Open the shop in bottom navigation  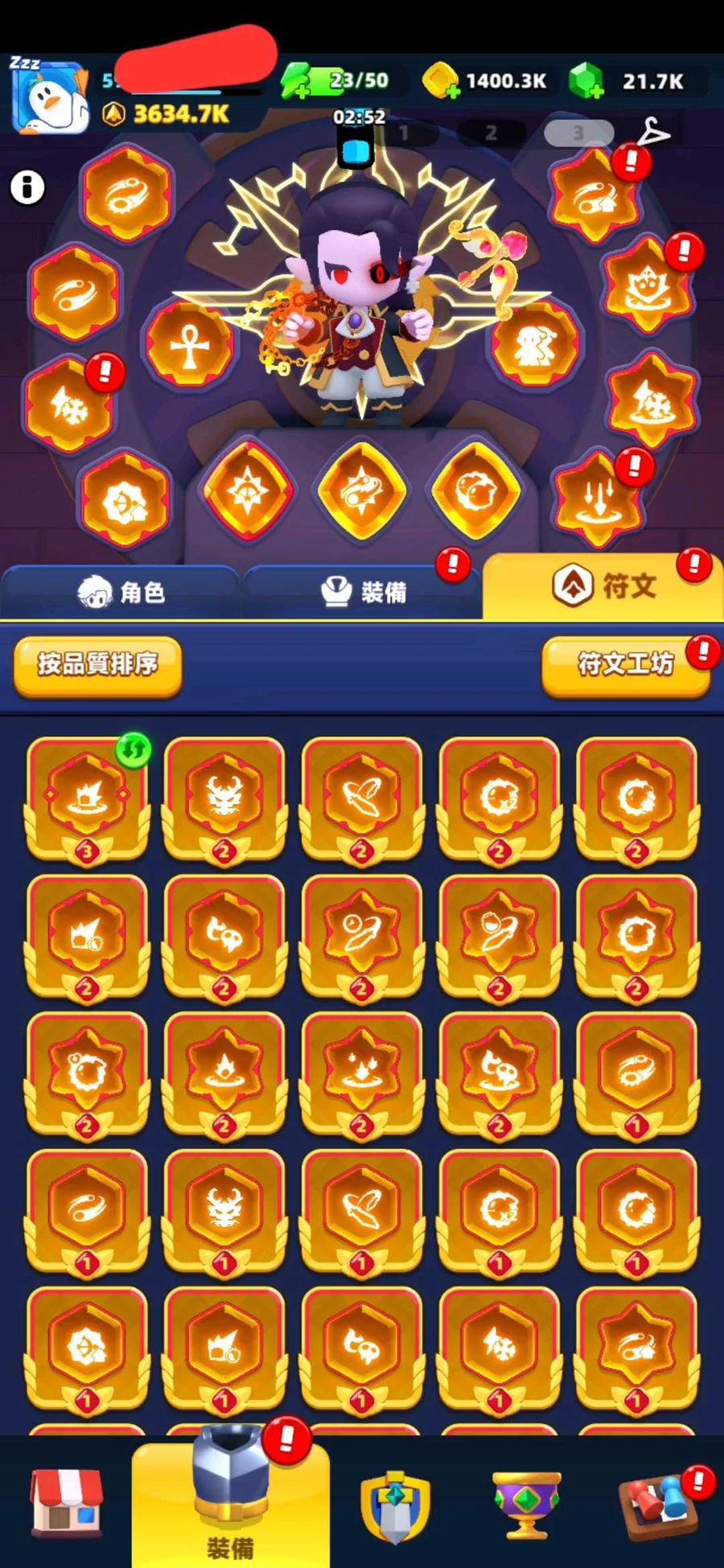[x=66, y=1502]
